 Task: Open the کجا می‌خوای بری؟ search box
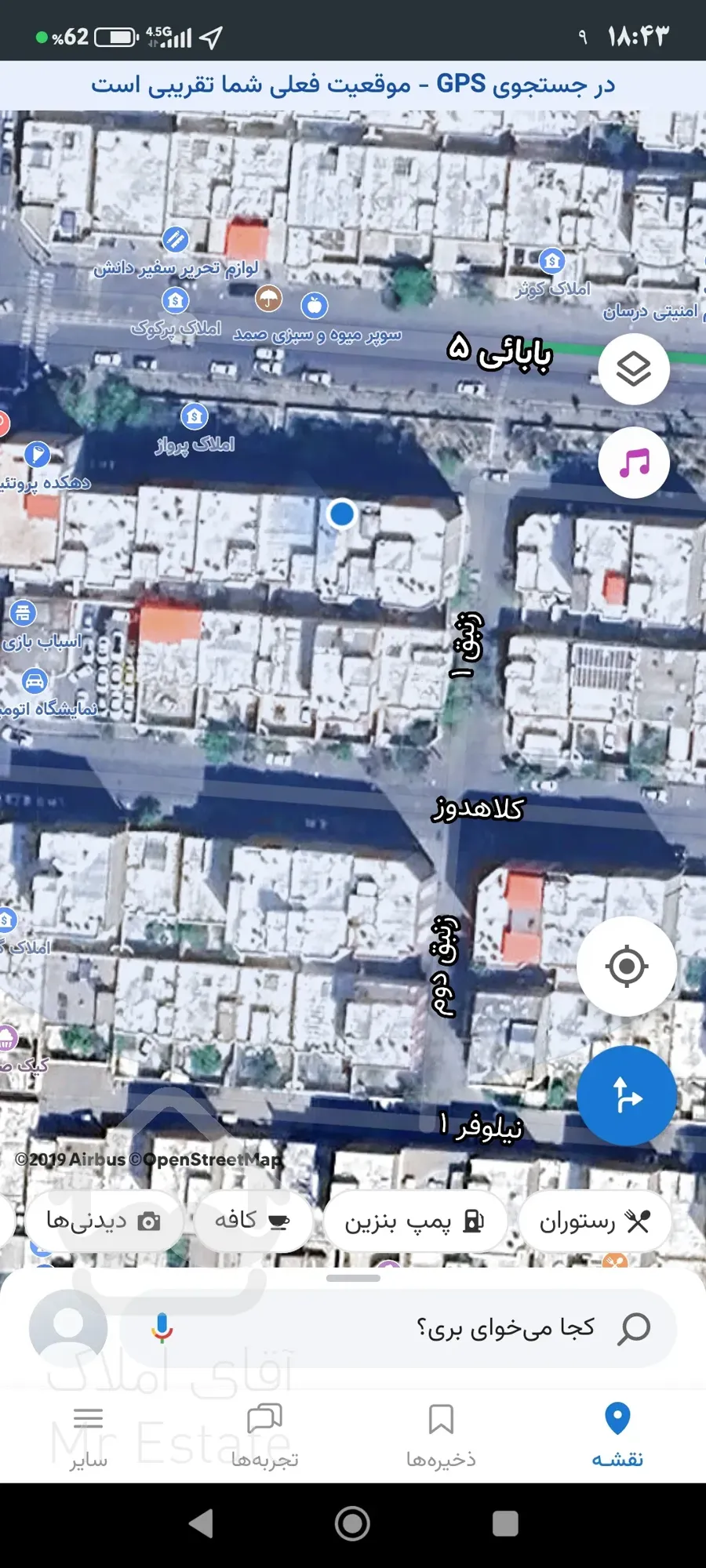pyautogui.click(x=471, y=1328)
